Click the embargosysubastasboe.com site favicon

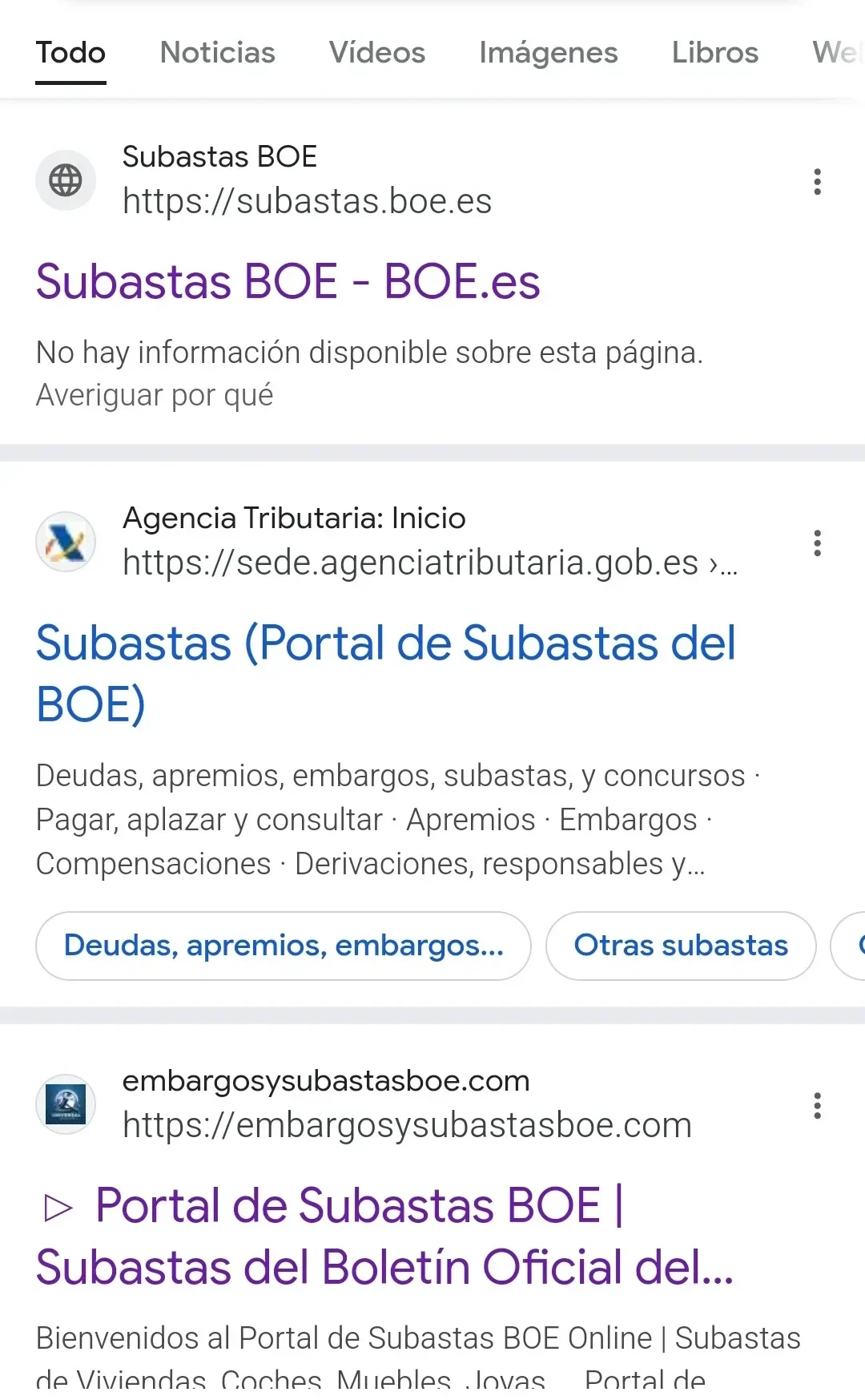pyautogui.click(x=66, y=1103)
